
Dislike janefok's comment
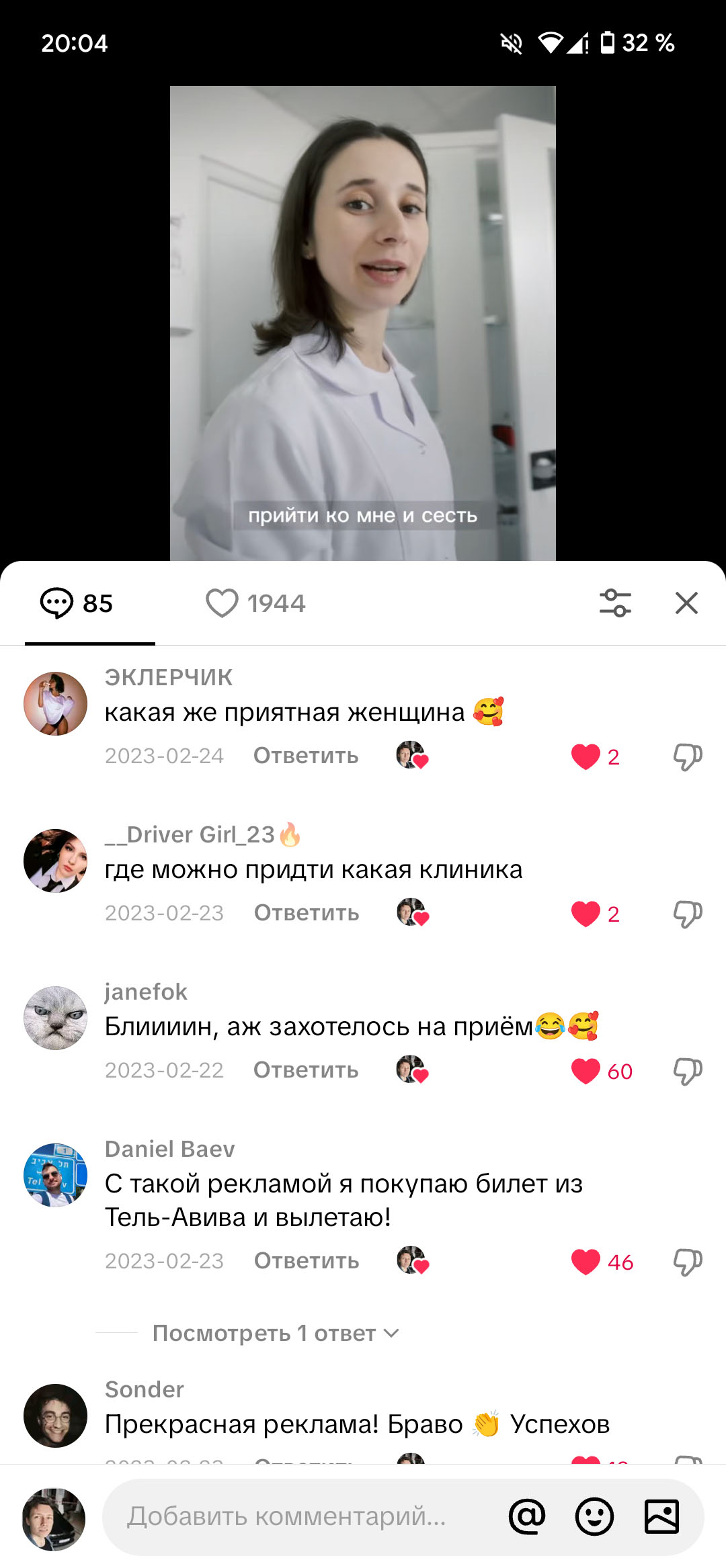pos(687,1071)
